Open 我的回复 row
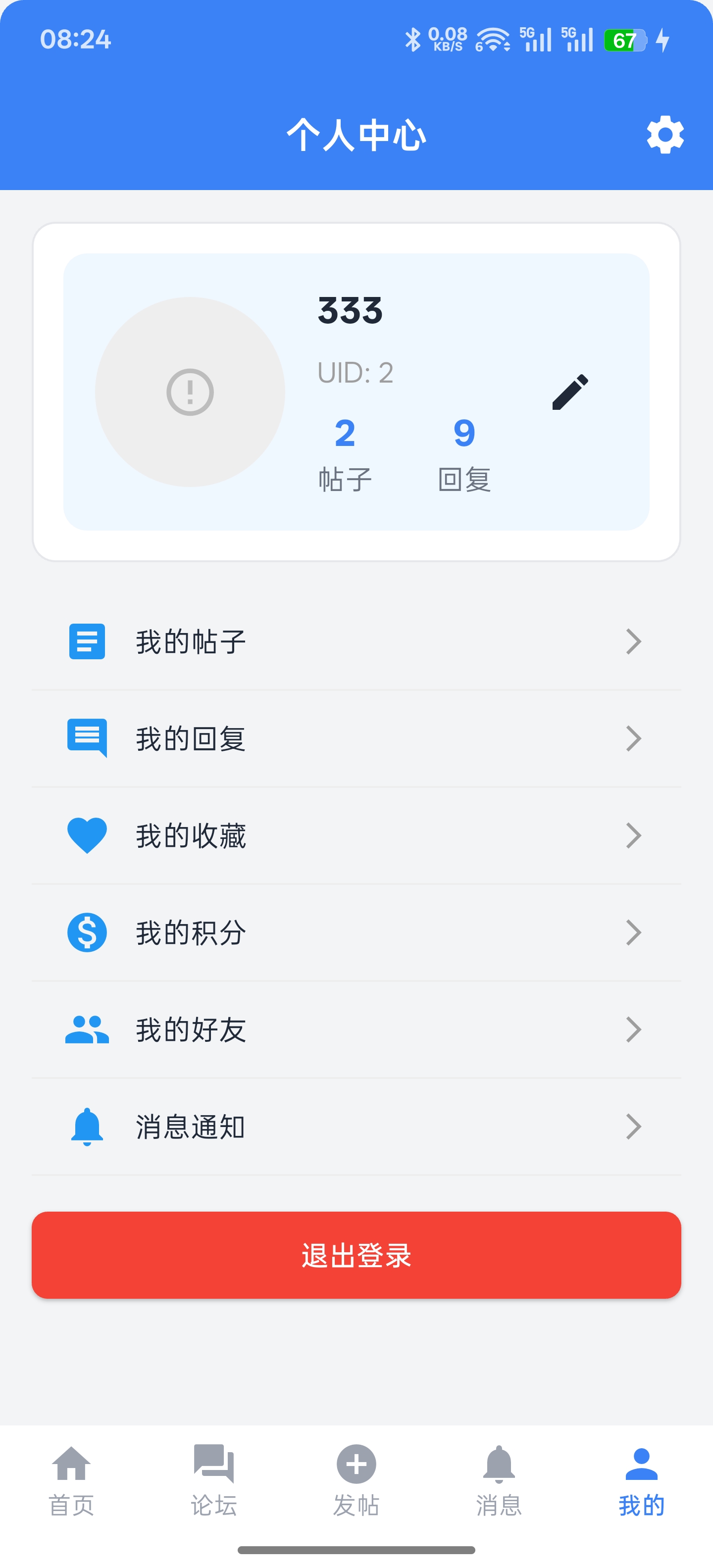This screenshot has height=1568, width=713. coord(356,738)
